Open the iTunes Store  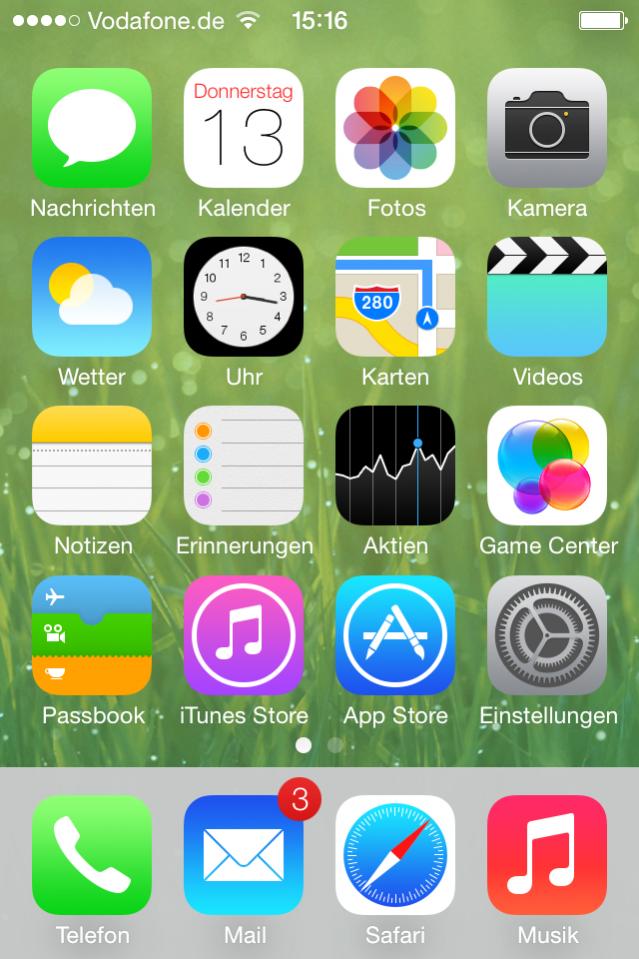tap(243, 635)
